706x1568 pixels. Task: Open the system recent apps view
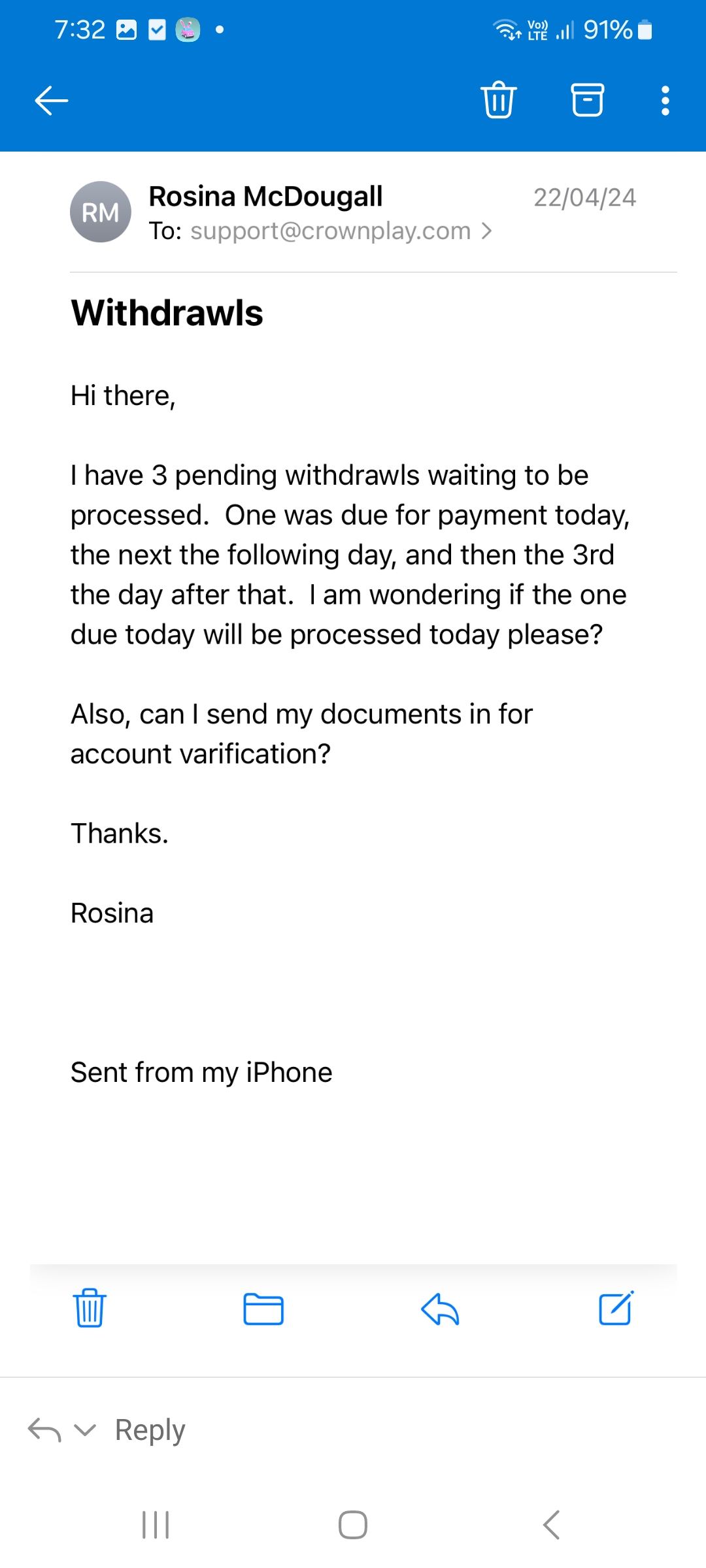point(156,1525)
